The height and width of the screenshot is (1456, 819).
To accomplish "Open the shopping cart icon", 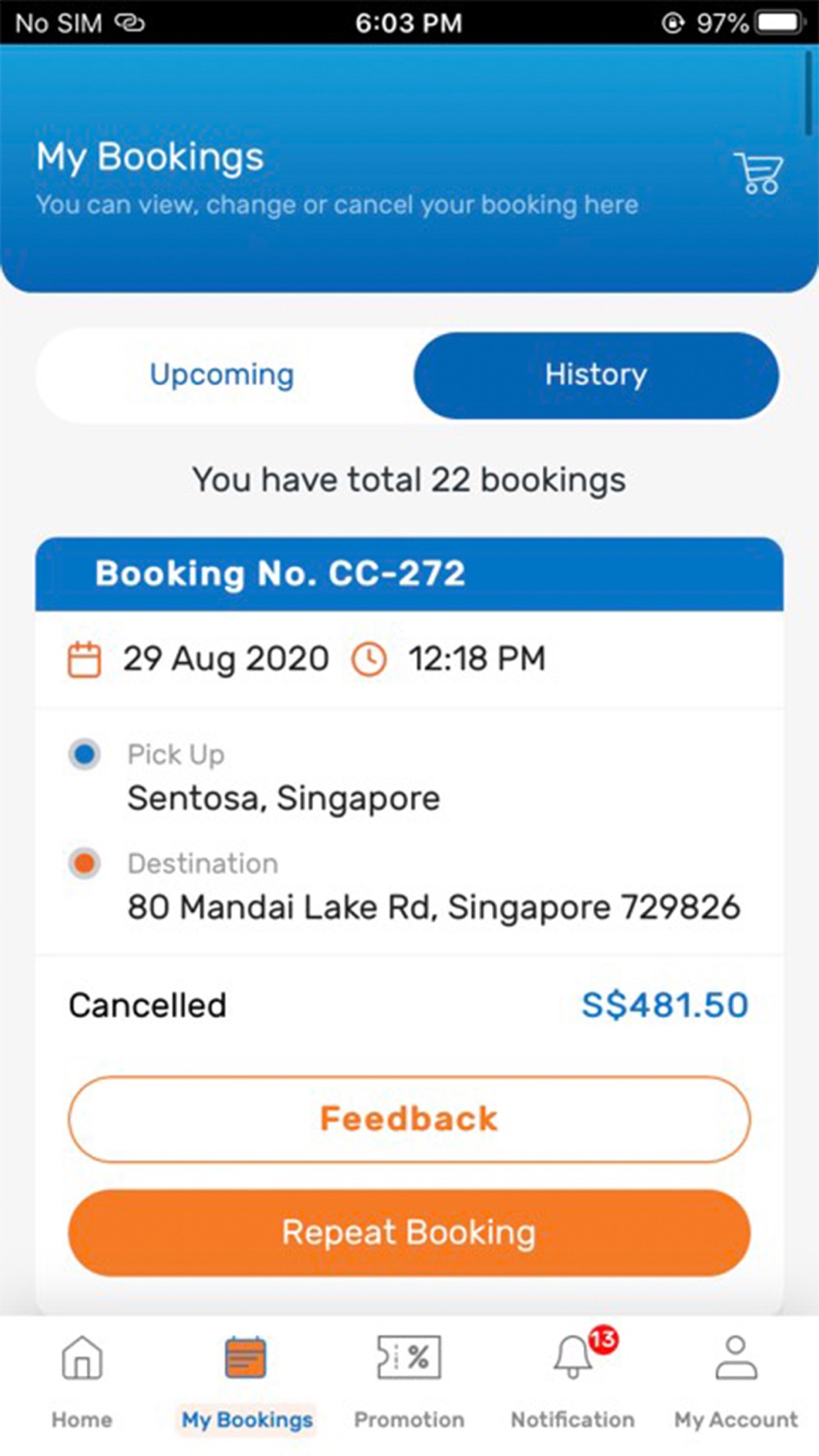I will coord(758,173).
